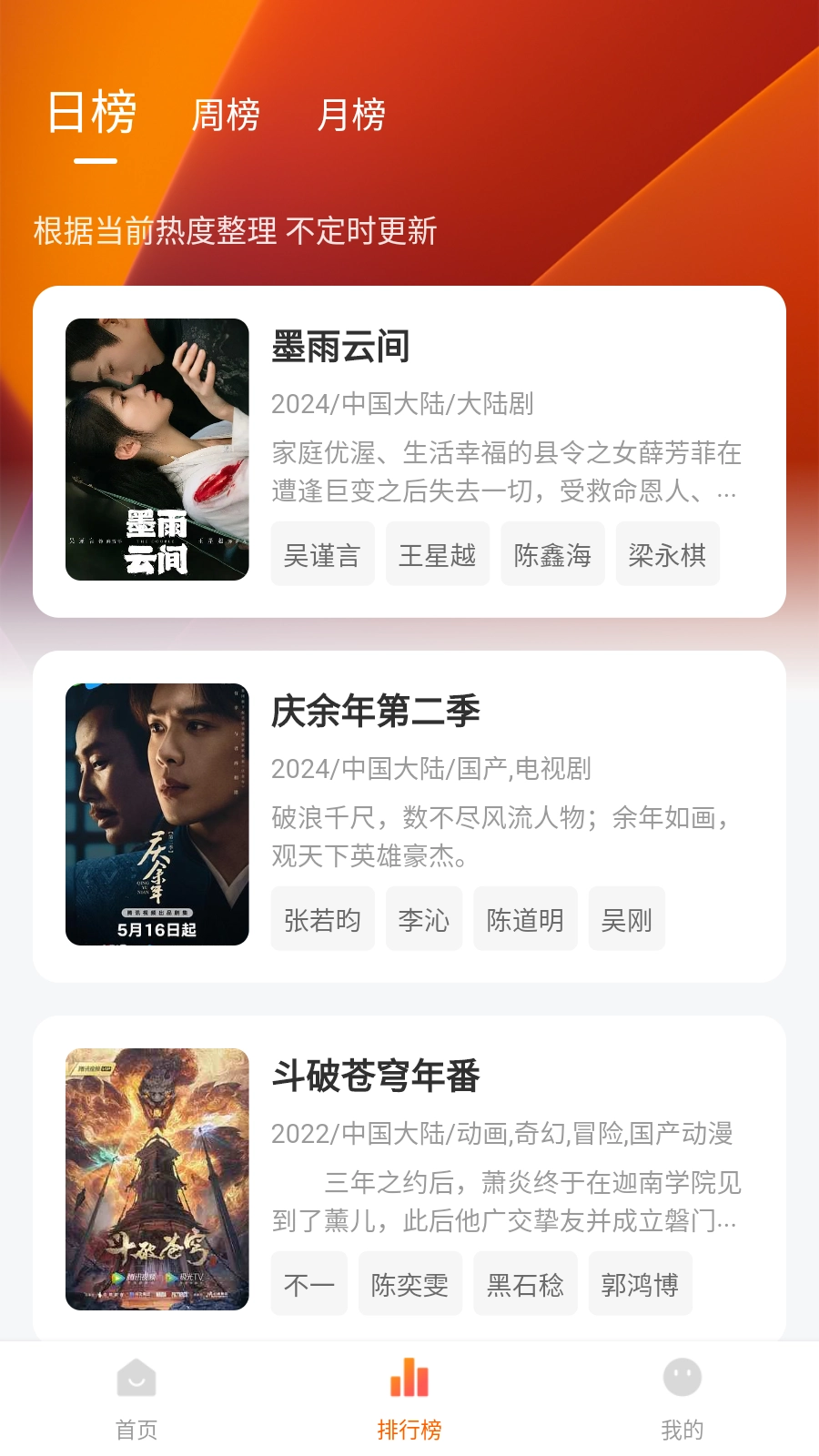Viewport: 819px width, 1456px height.
Task: Tap the 吴谨言 actor chip
Action: tap(322, 554)
